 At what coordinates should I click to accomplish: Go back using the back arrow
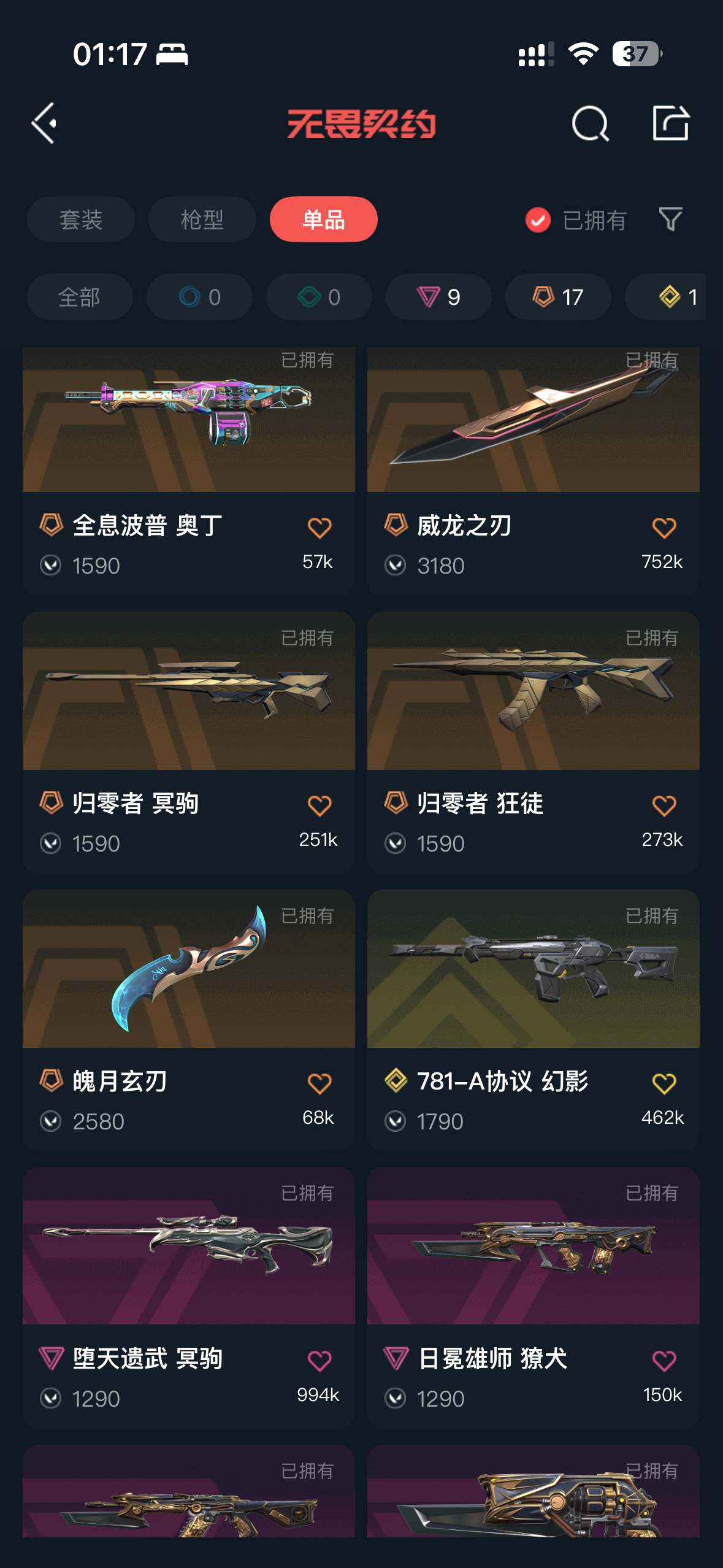click(x=44, y=123)
